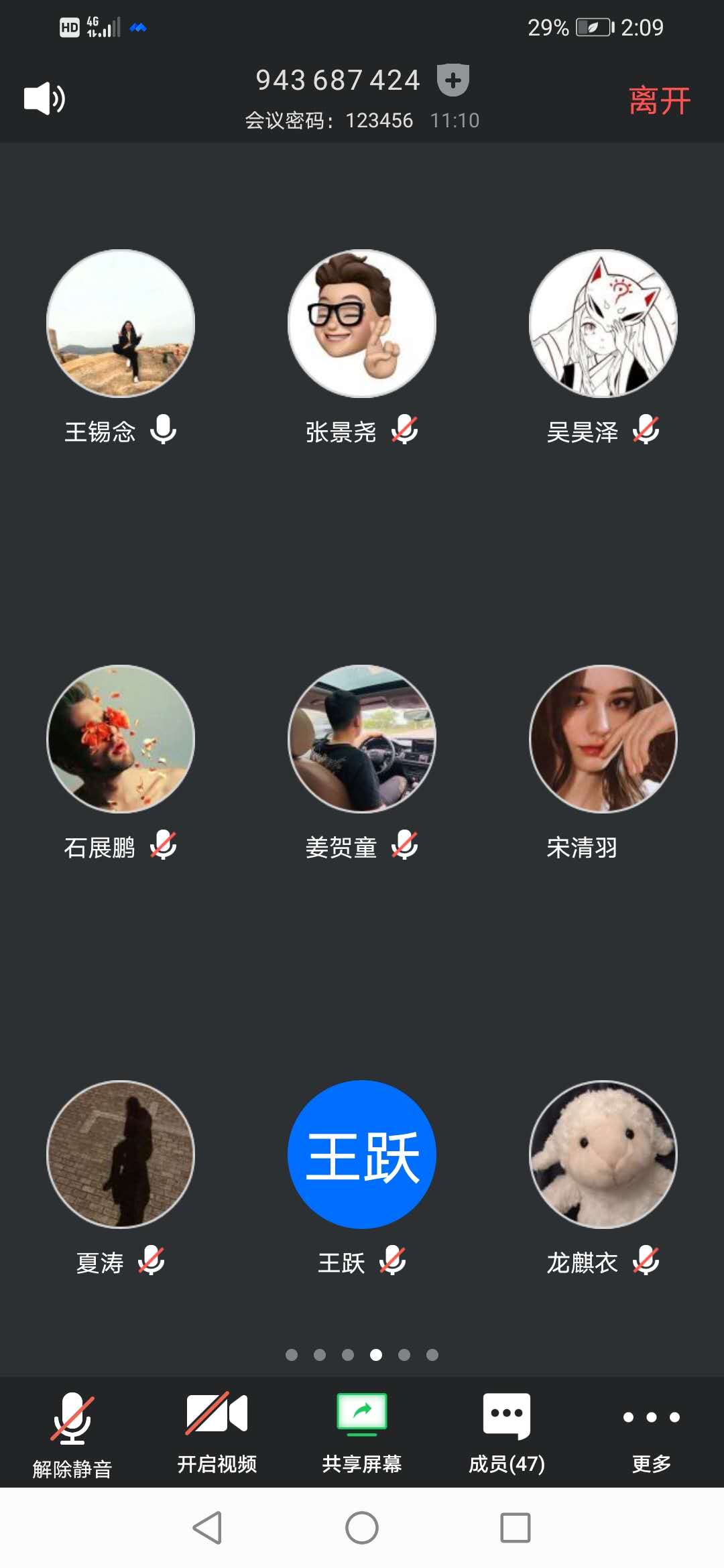Open the meeting security shield icon
The width and height of the screenshot is (724, 1568).
(452, 80)
